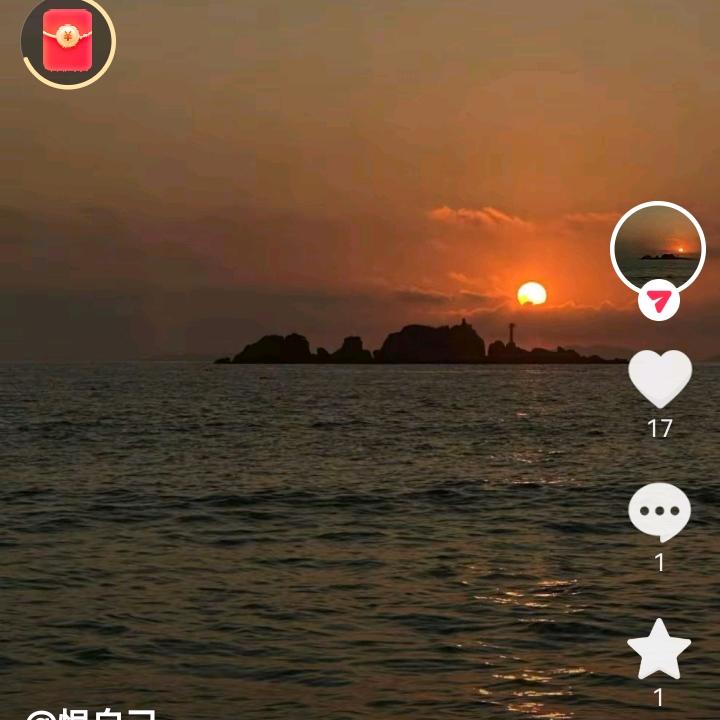Like this video with the heart icon
This screenshot has width=720, height=720.
[659, 379]
